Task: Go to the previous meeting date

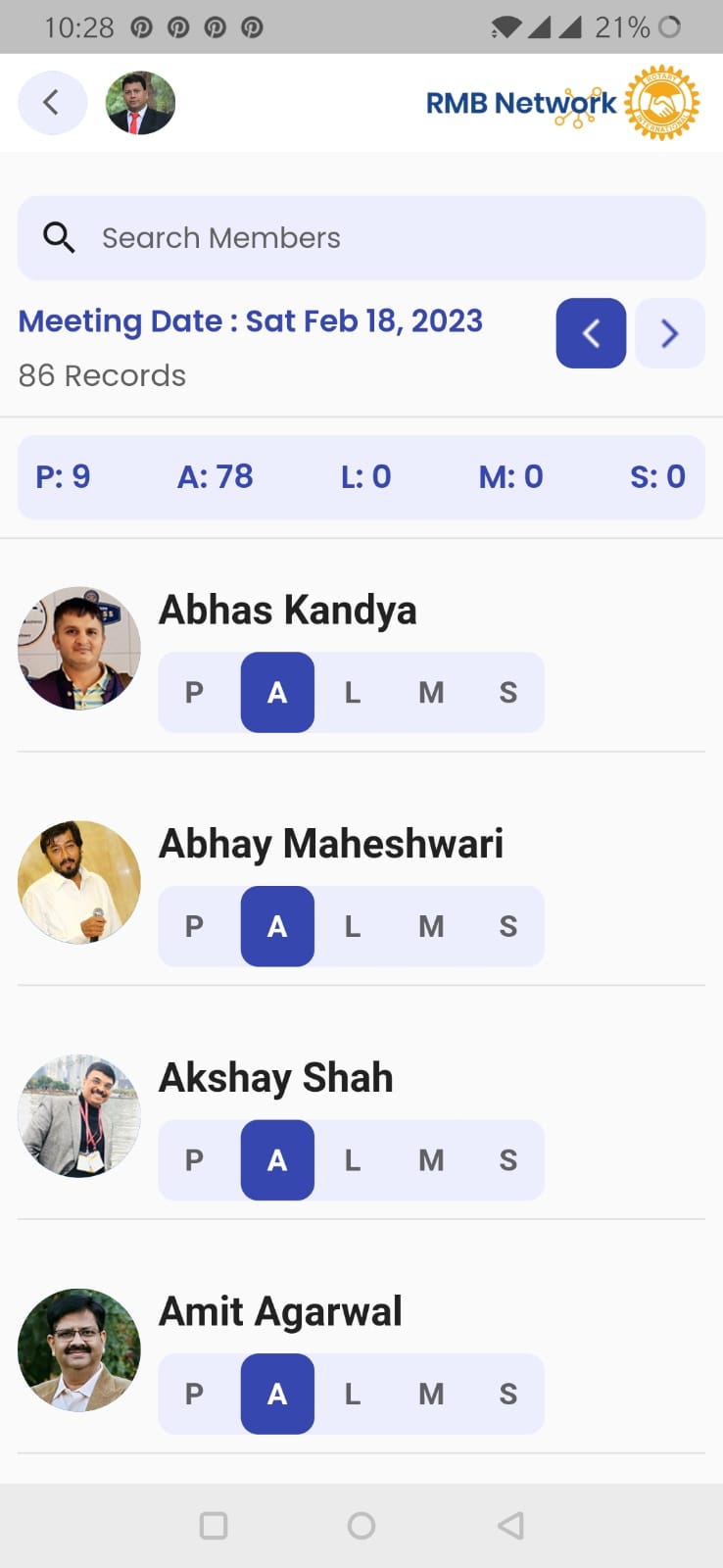Action: (591, 333)
